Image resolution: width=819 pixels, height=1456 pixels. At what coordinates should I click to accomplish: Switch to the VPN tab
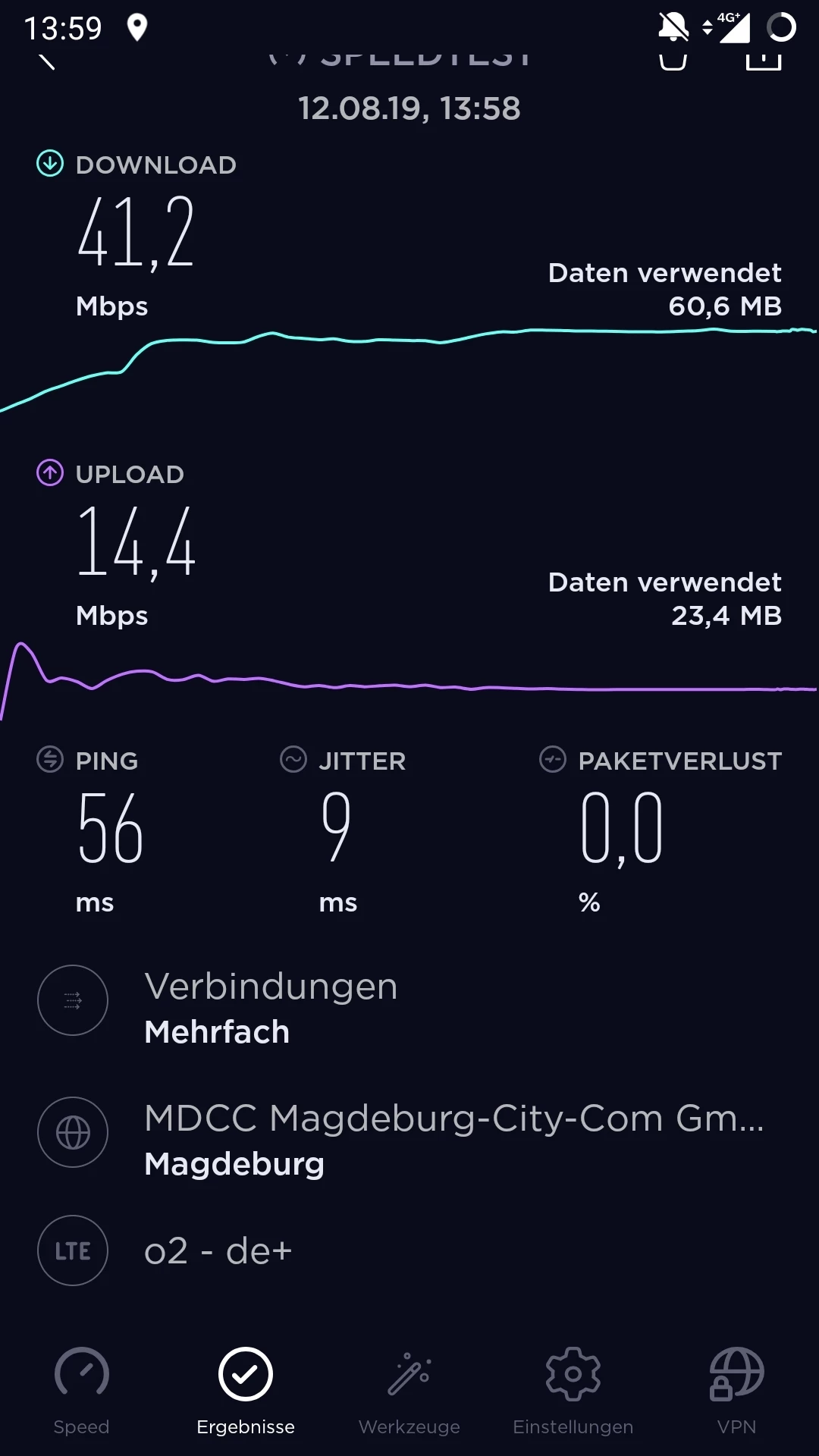pyautogui.click(x=736, y=1389)
